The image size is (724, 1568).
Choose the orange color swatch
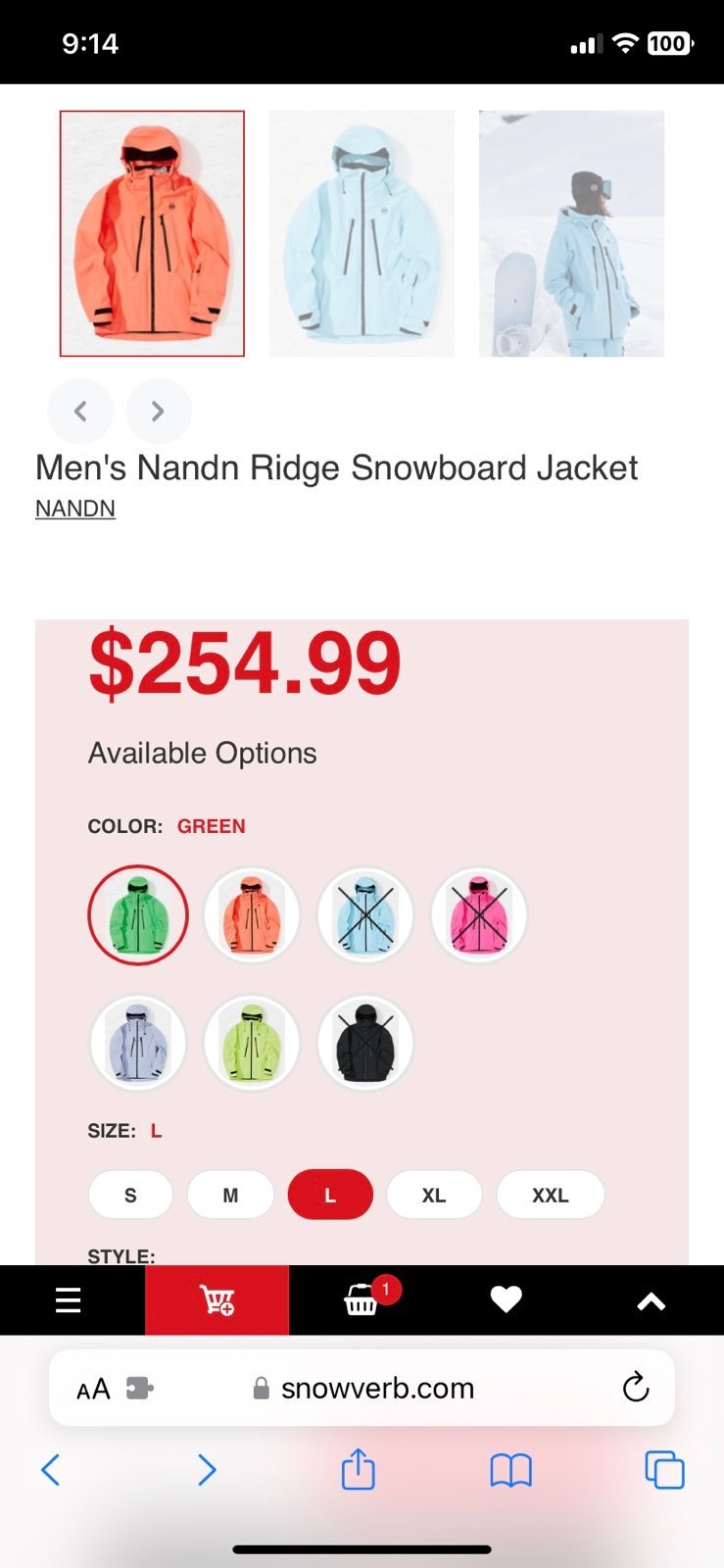tap(252, 914)
